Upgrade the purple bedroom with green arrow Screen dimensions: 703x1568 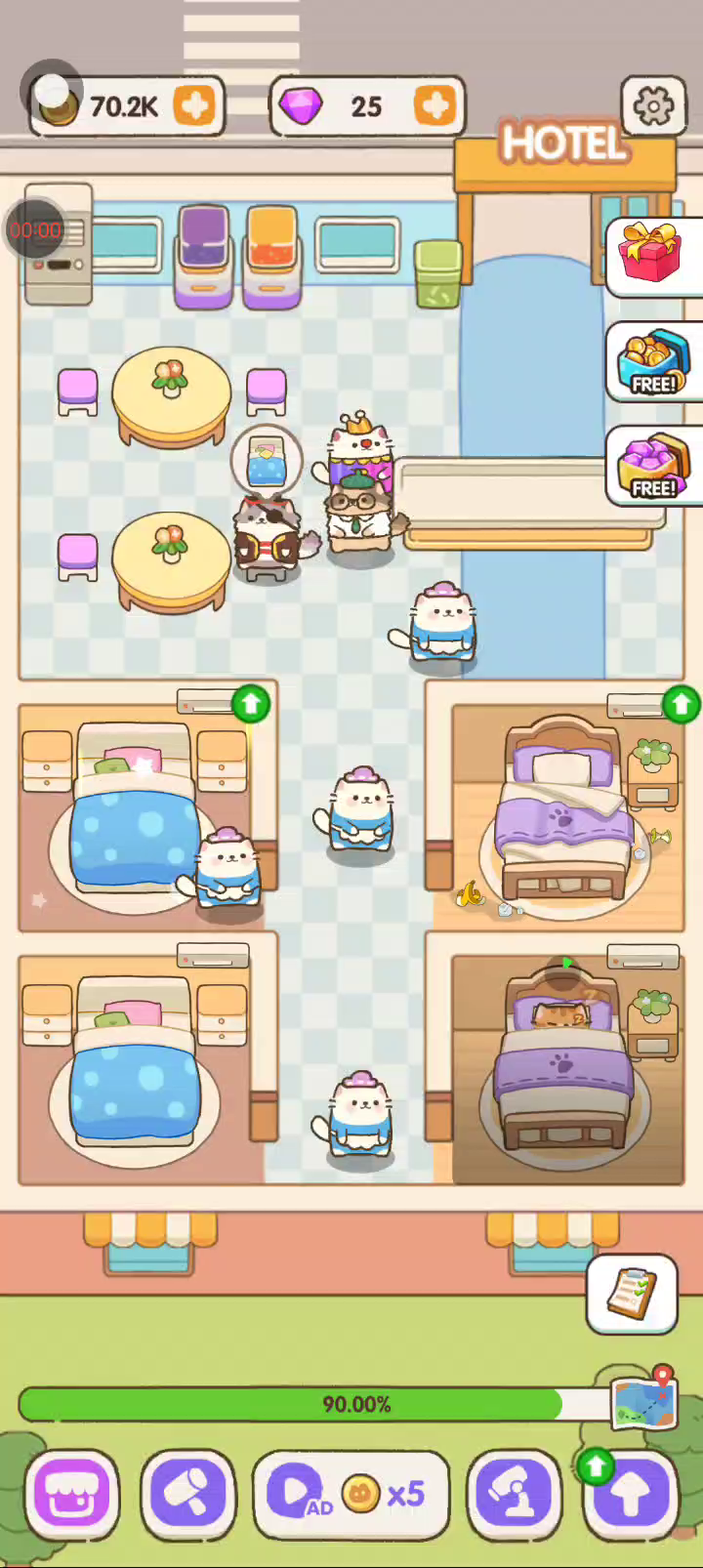pyautogui.click(x=682, y=703)
